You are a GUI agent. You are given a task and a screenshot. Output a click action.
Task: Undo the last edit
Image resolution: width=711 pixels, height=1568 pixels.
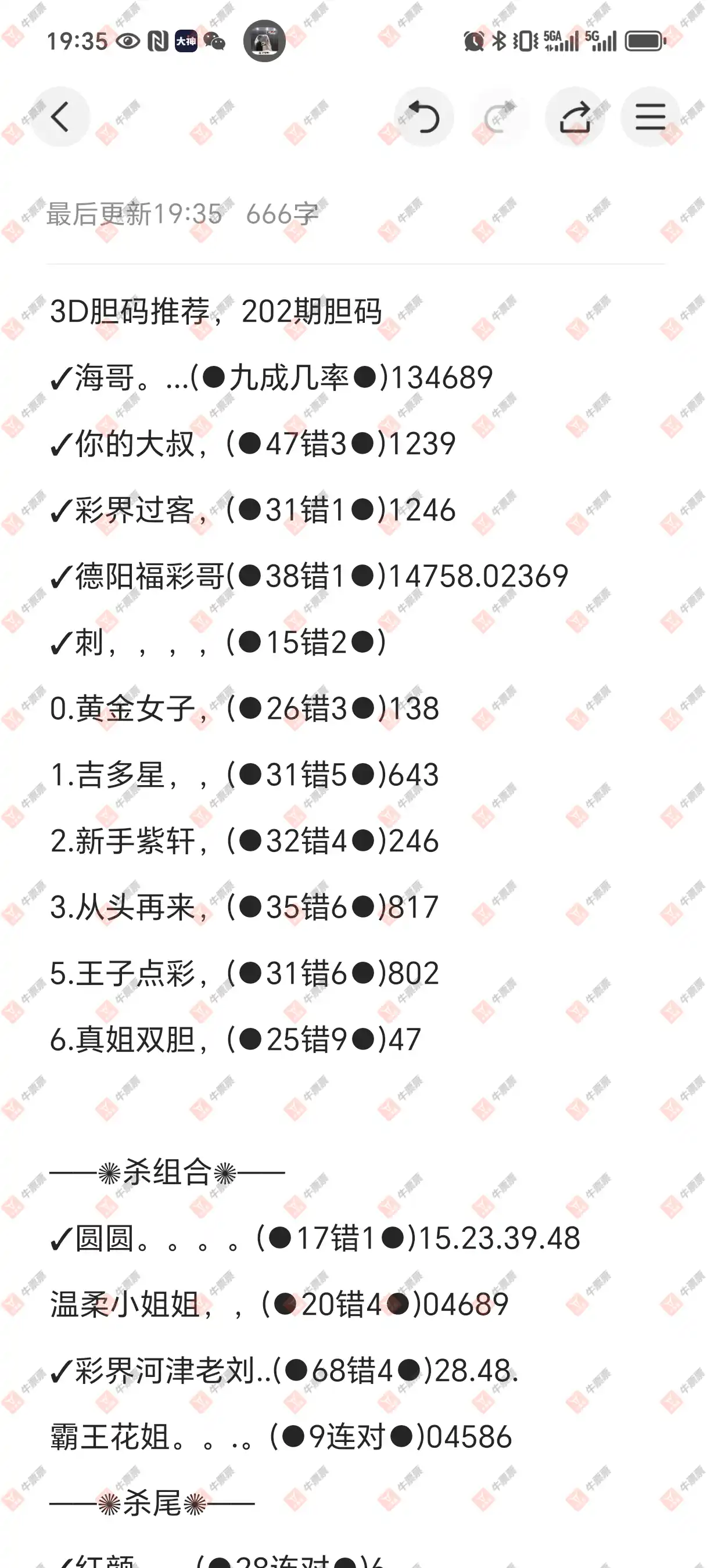click(x=423, y=117)
